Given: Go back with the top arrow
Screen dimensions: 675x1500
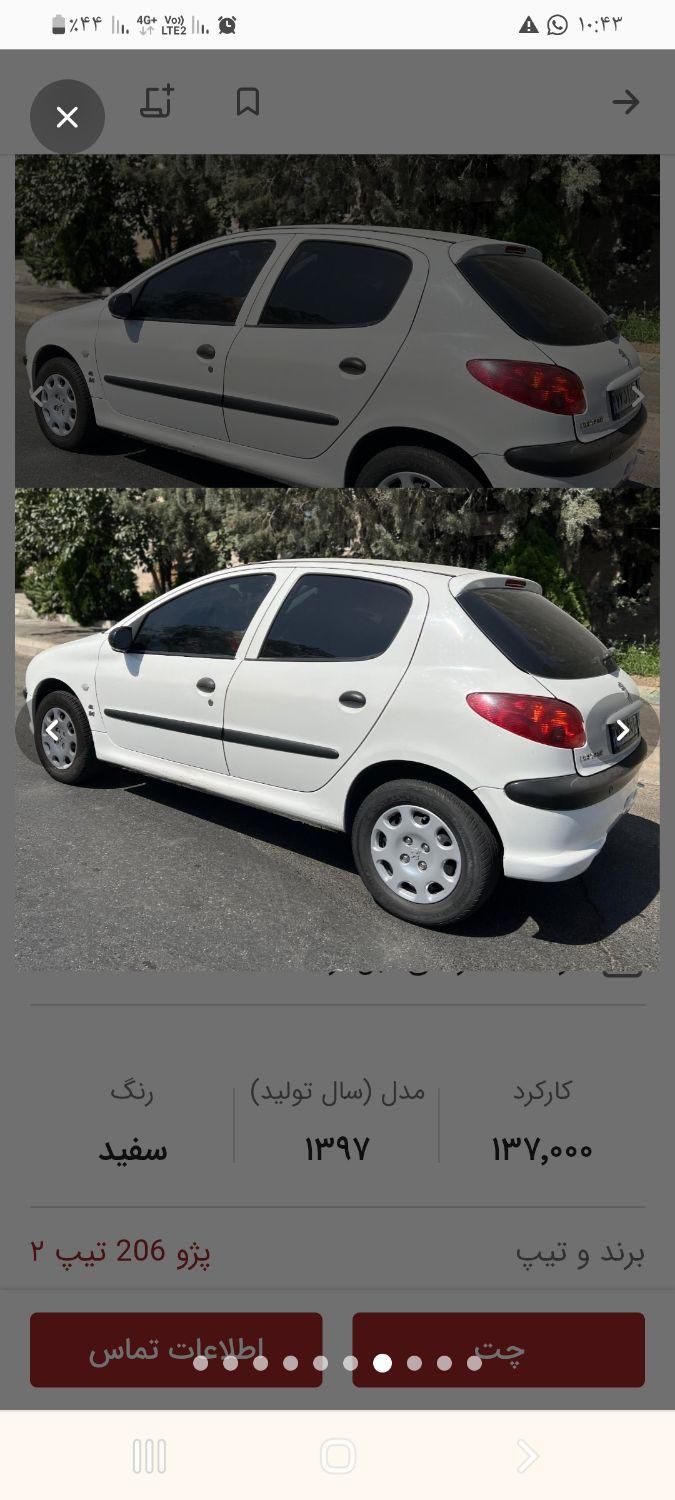Looking at the screenshot, I should (x=625, y=102).
